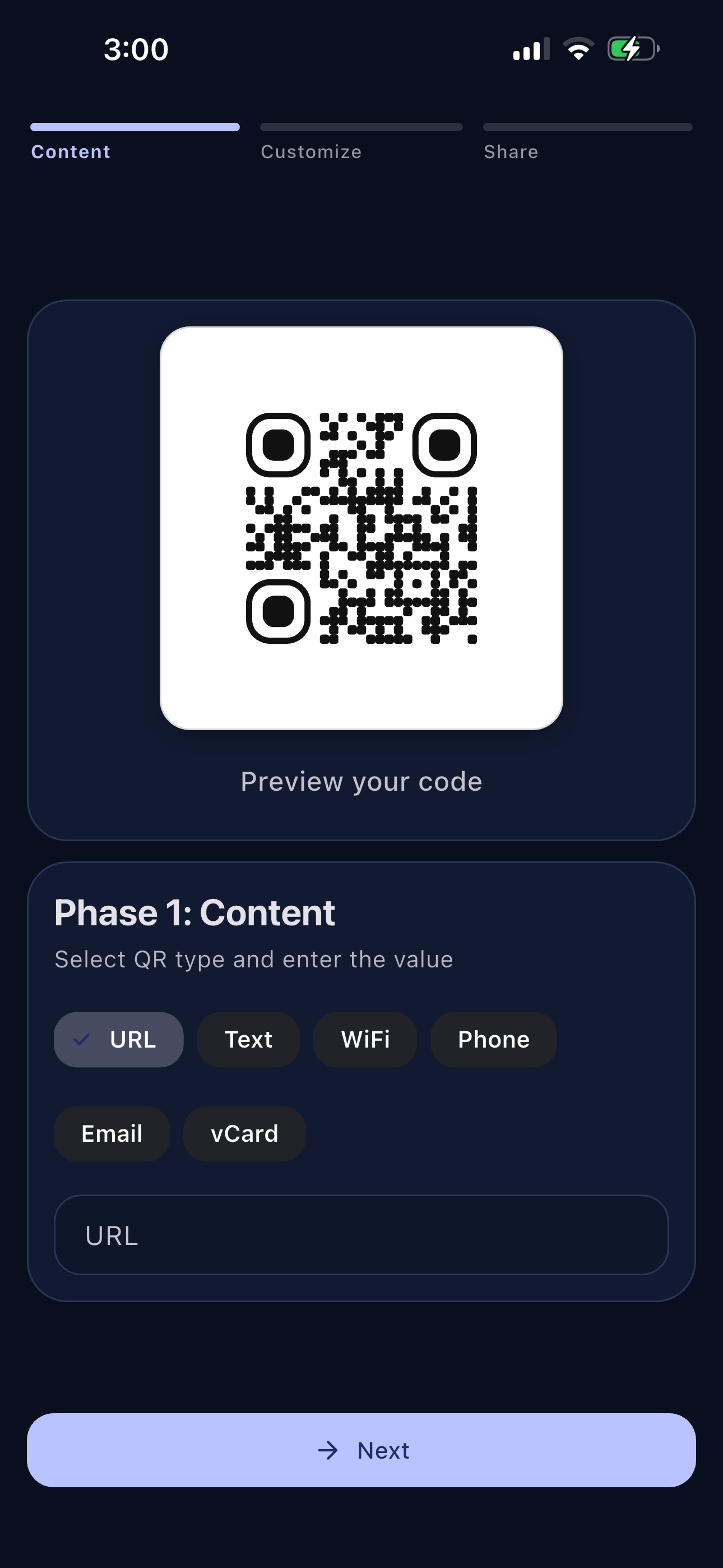The width and height of the screenshot is (723, 1568).
Task: Select the WiFi QR type
Action: pos(364,1039)
